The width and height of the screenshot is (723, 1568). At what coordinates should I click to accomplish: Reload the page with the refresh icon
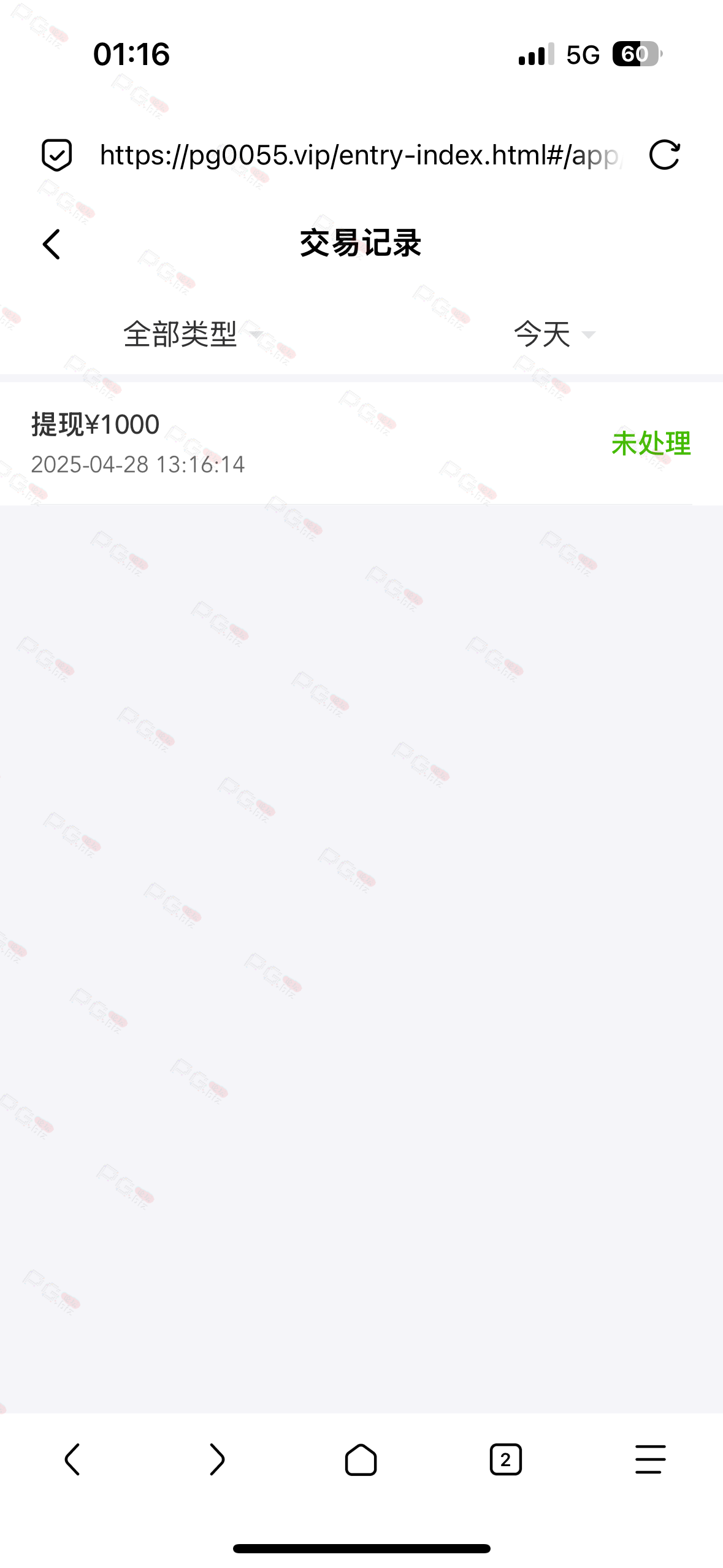[x=665, y=155]
